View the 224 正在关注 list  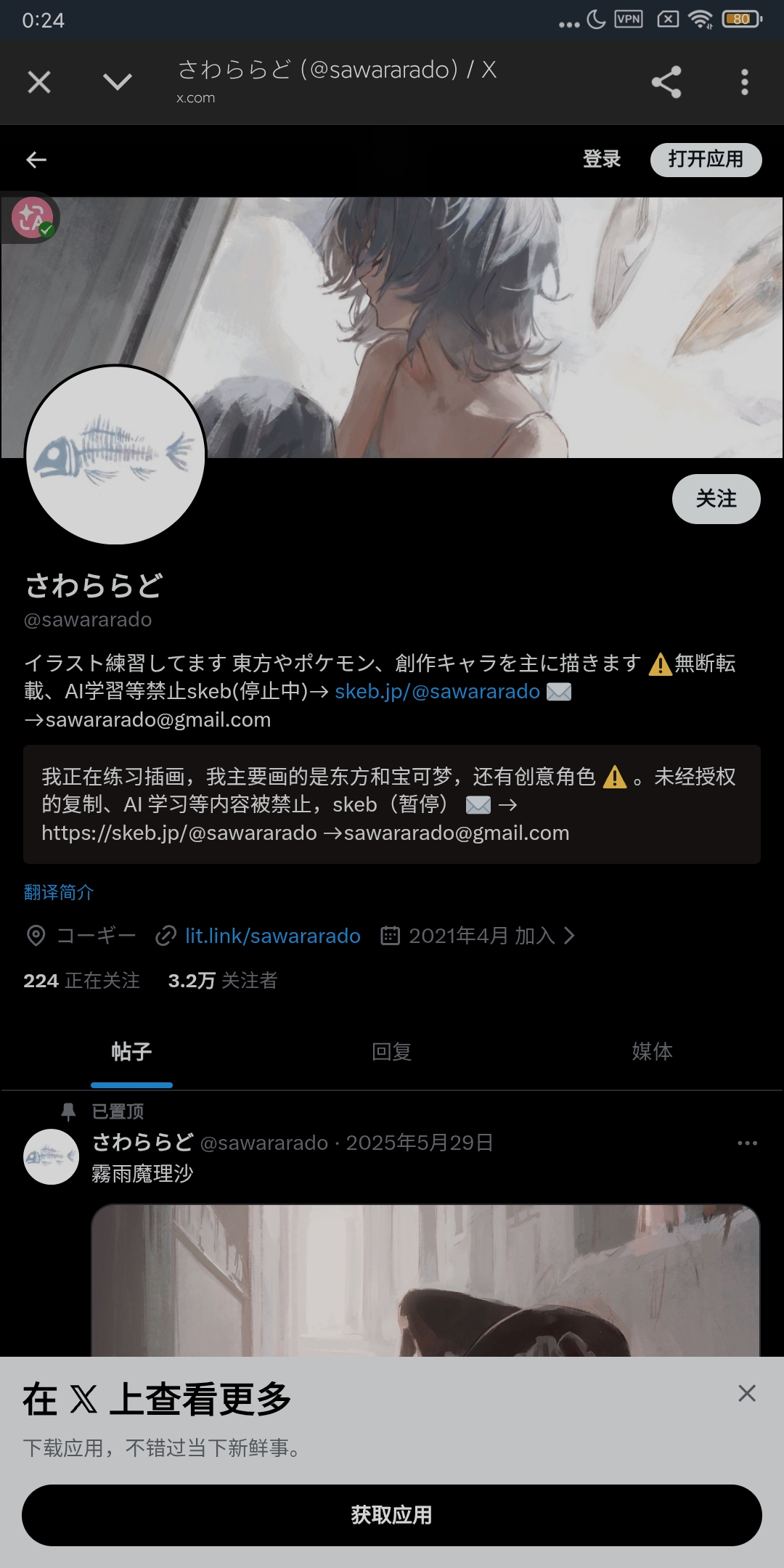(x=81, y=981)
